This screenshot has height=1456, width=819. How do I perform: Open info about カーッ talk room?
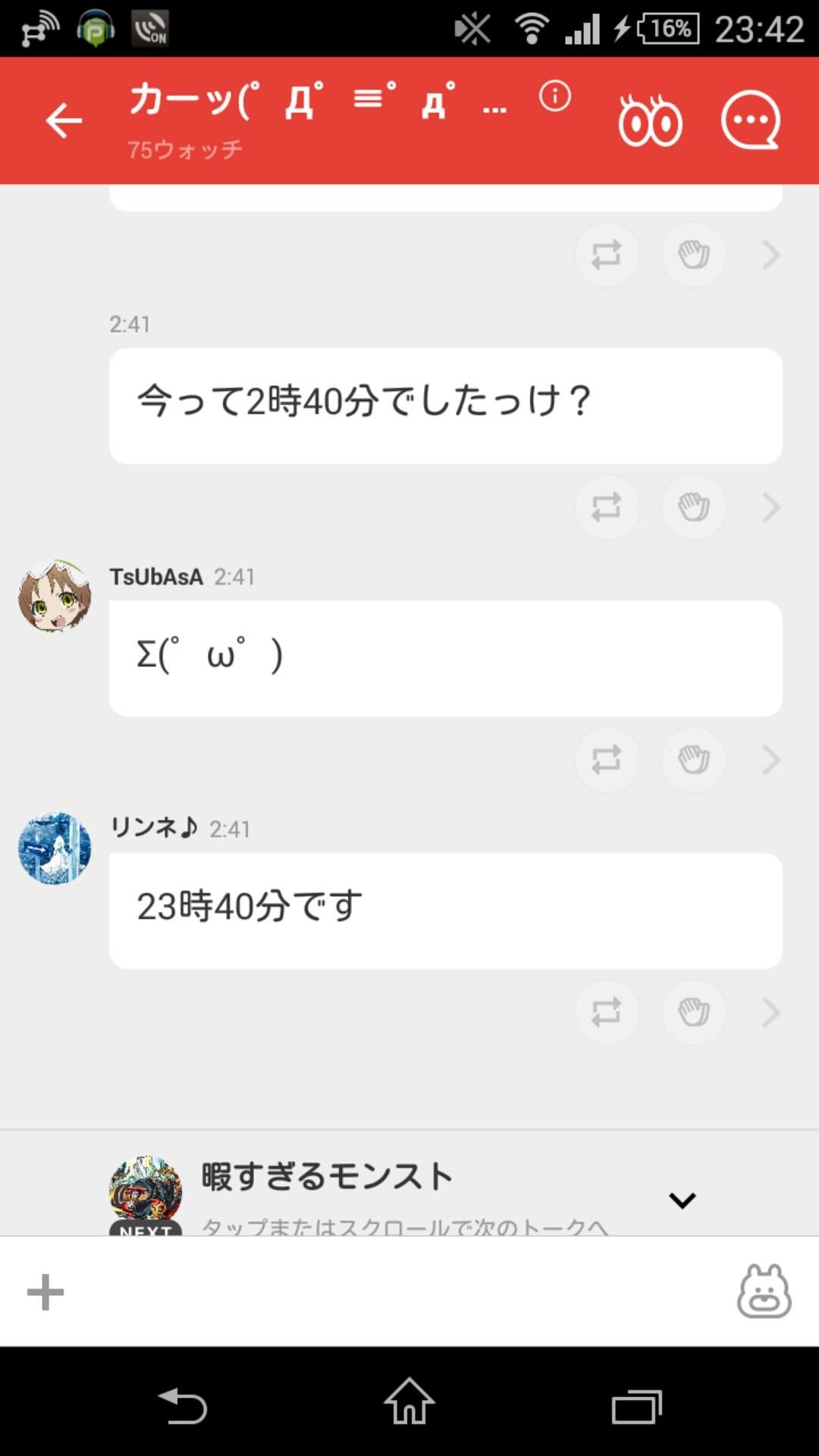click(554, 97)
